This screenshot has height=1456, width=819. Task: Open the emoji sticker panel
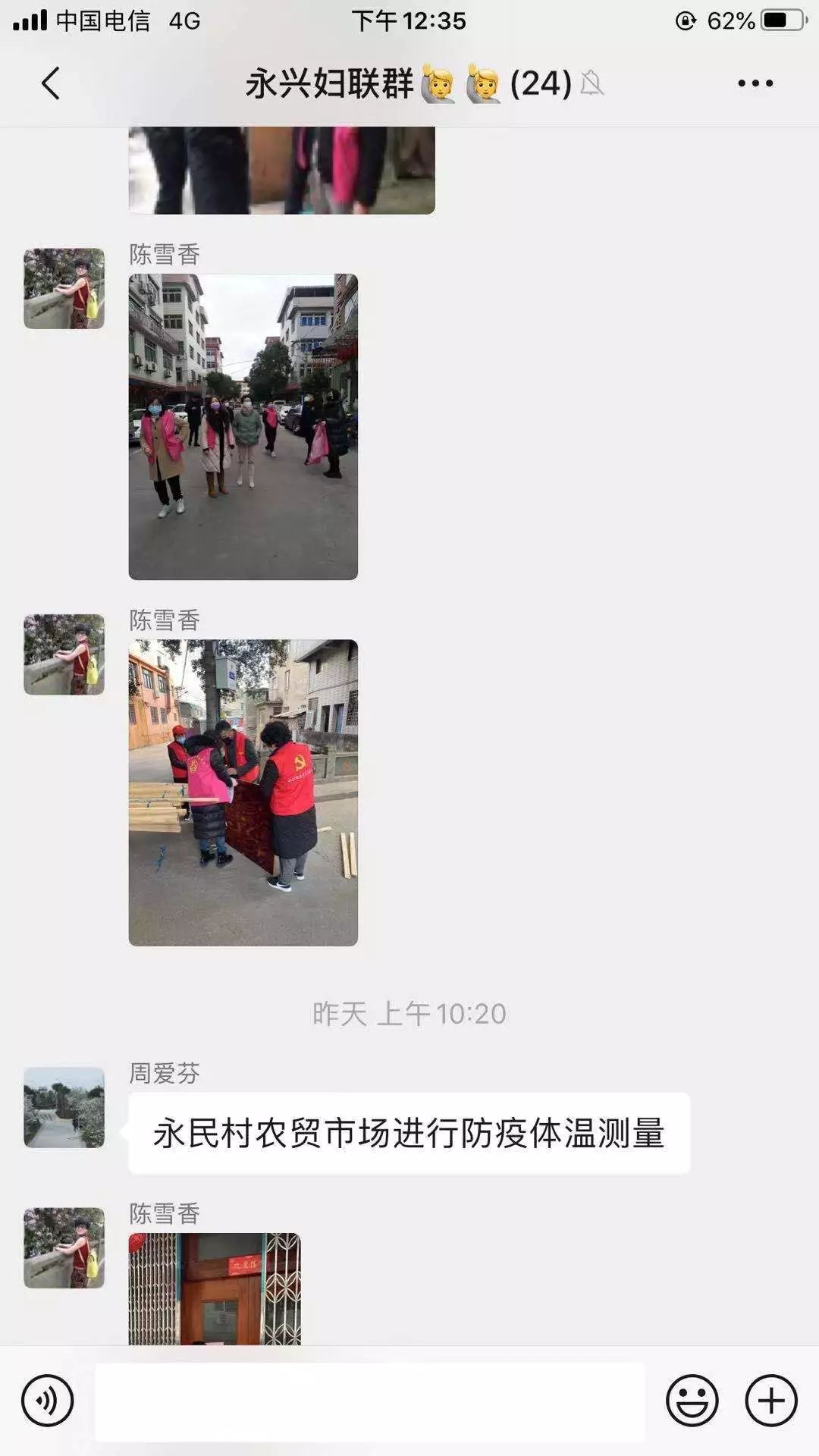tap(692, 1401)
